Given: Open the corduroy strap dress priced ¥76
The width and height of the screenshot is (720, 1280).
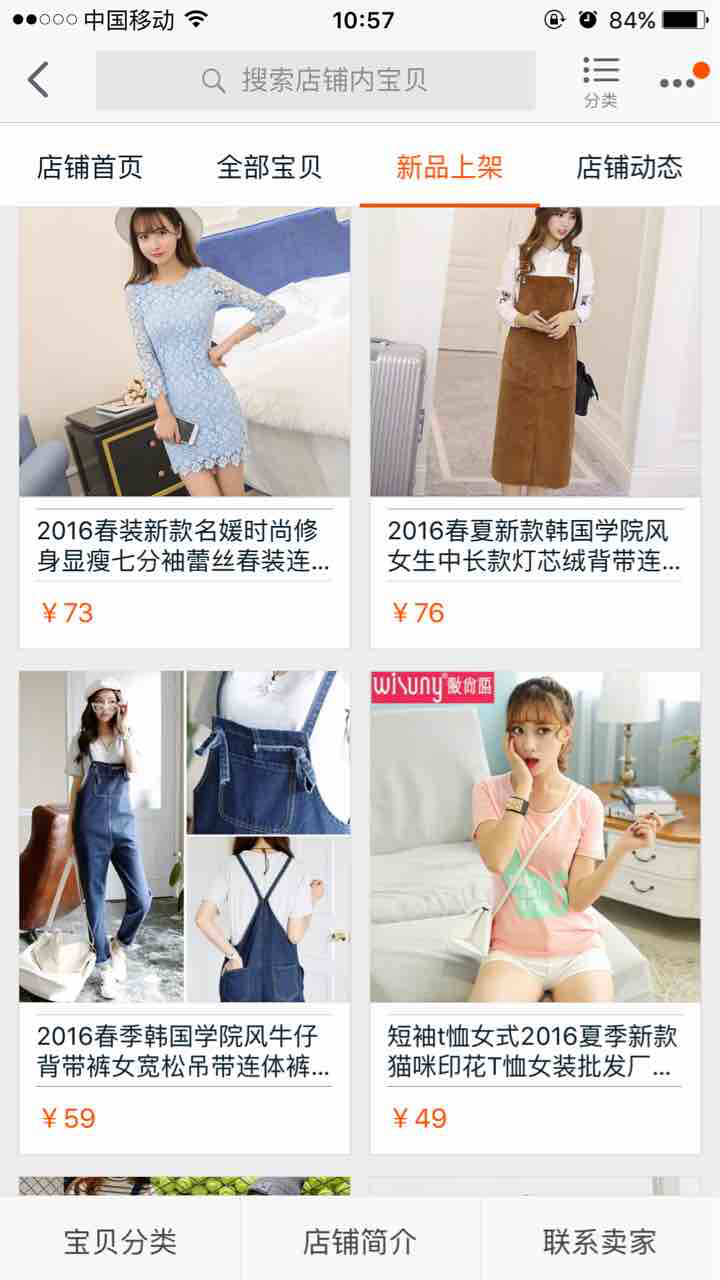Looking at the screenshot, I should point(535,400).
